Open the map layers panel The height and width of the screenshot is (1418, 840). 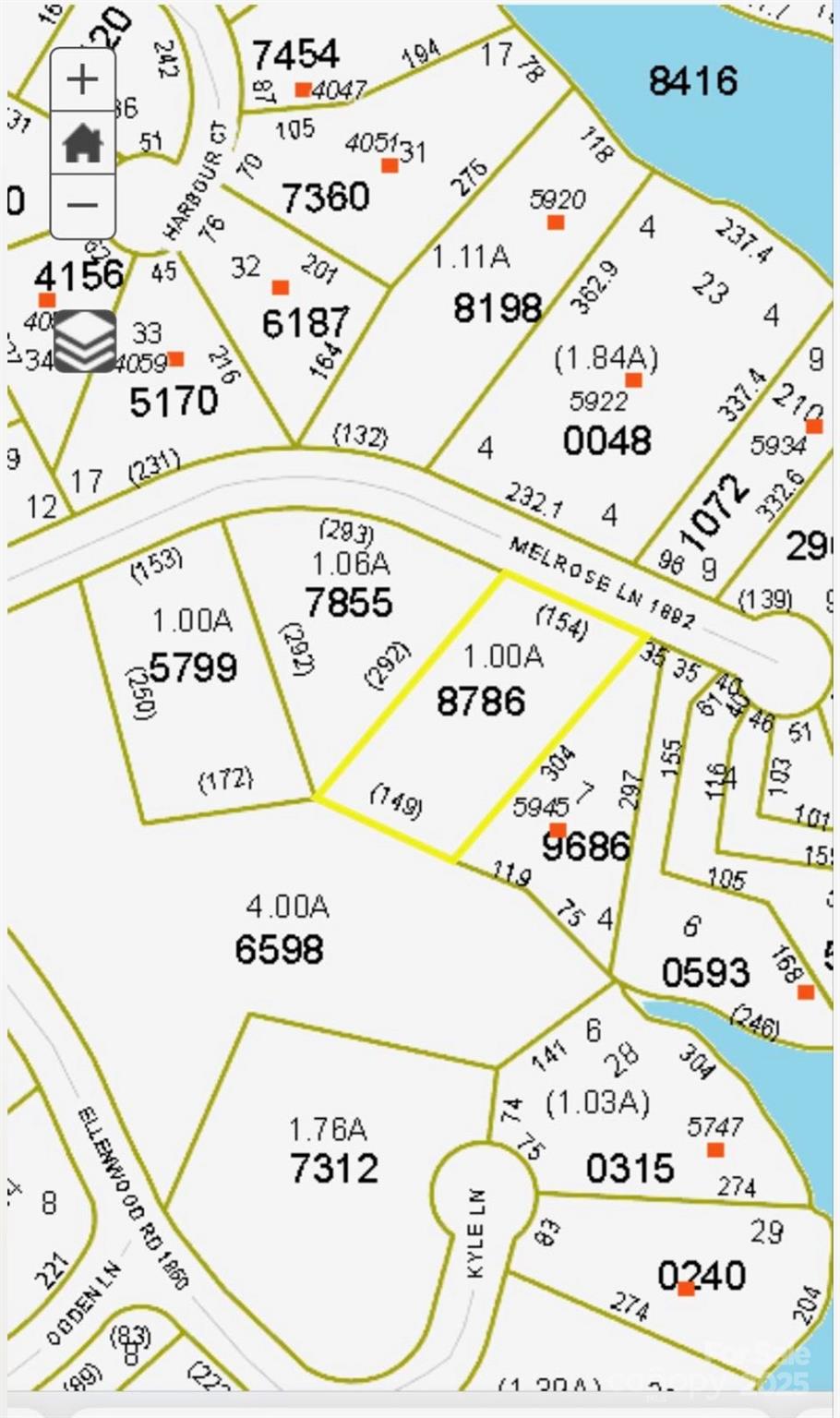pos(85,342)
